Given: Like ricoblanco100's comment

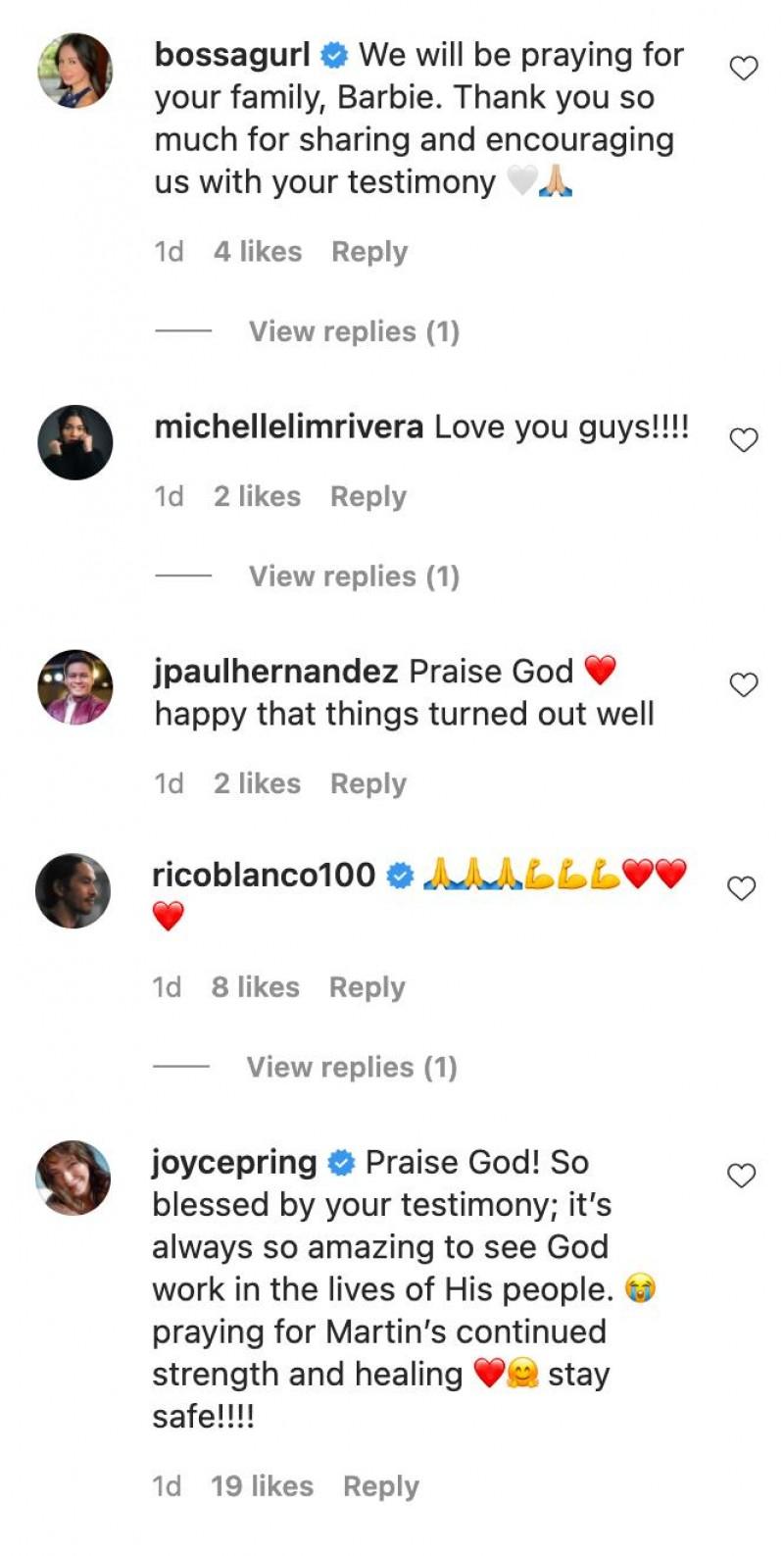Looking at the screenshot, I should pyautogui.click(x=742, y=888).
